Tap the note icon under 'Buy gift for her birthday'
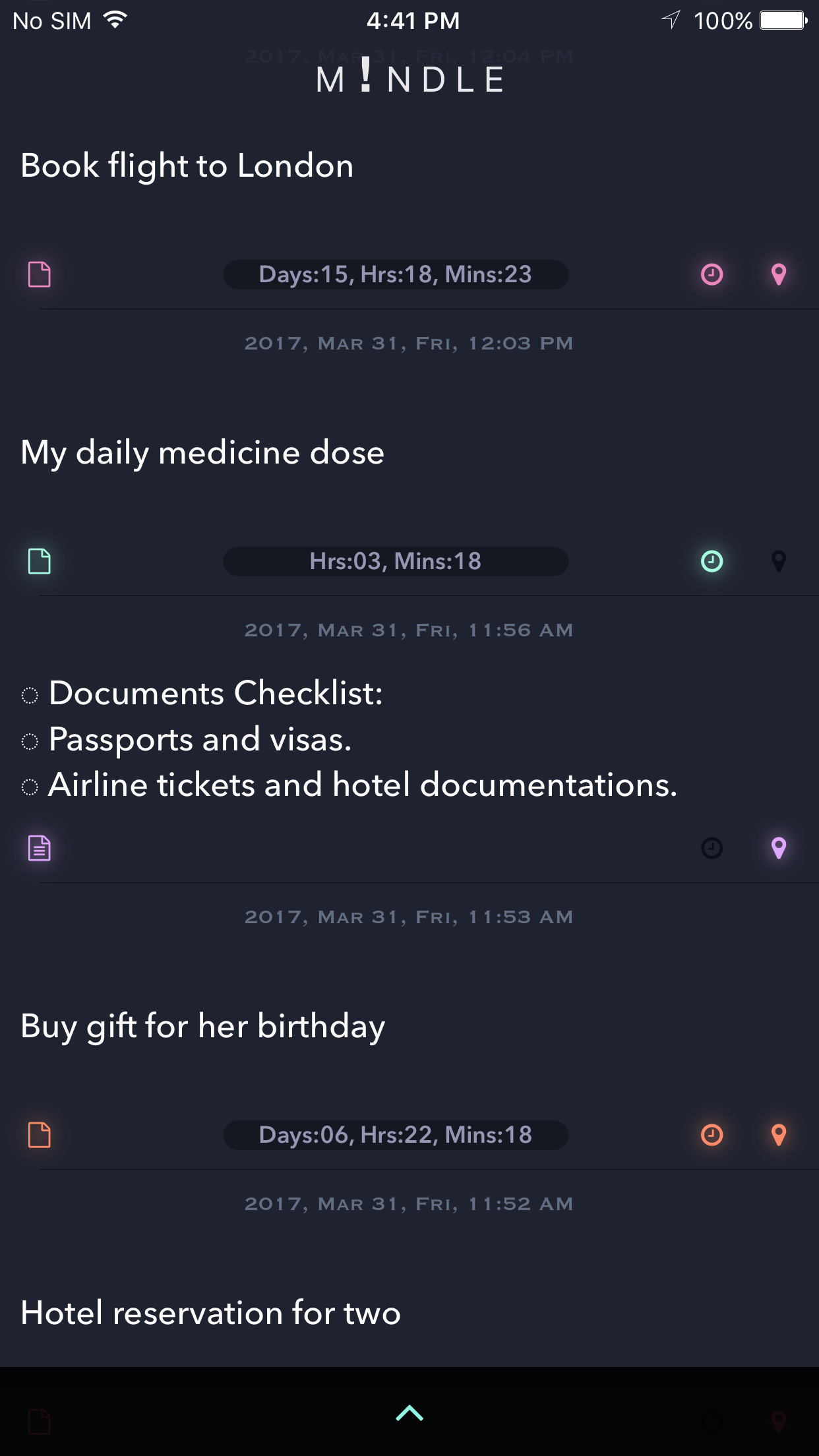 pos(40,1135)
